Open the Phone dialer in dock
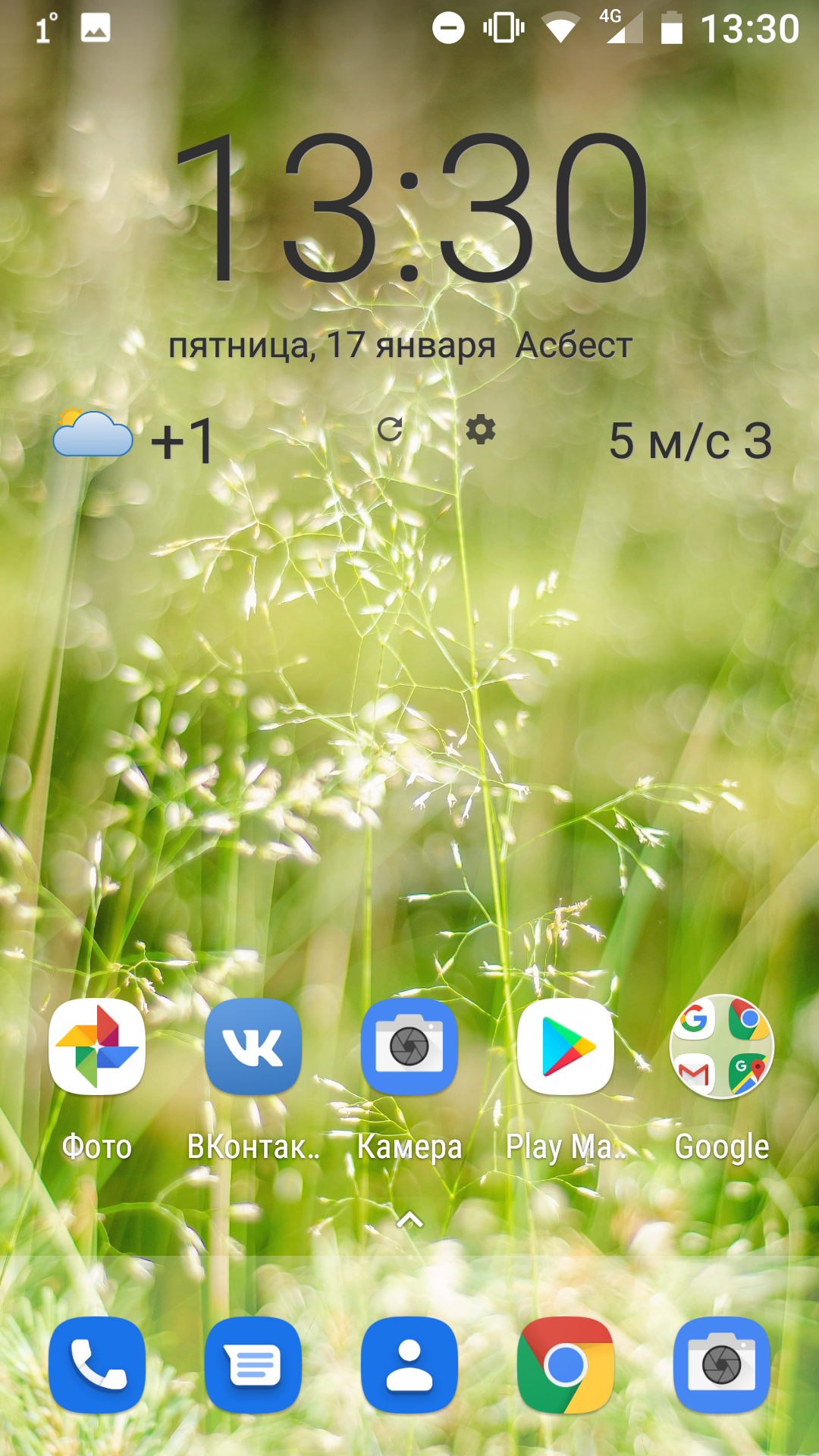 [x=97, y=1365]
